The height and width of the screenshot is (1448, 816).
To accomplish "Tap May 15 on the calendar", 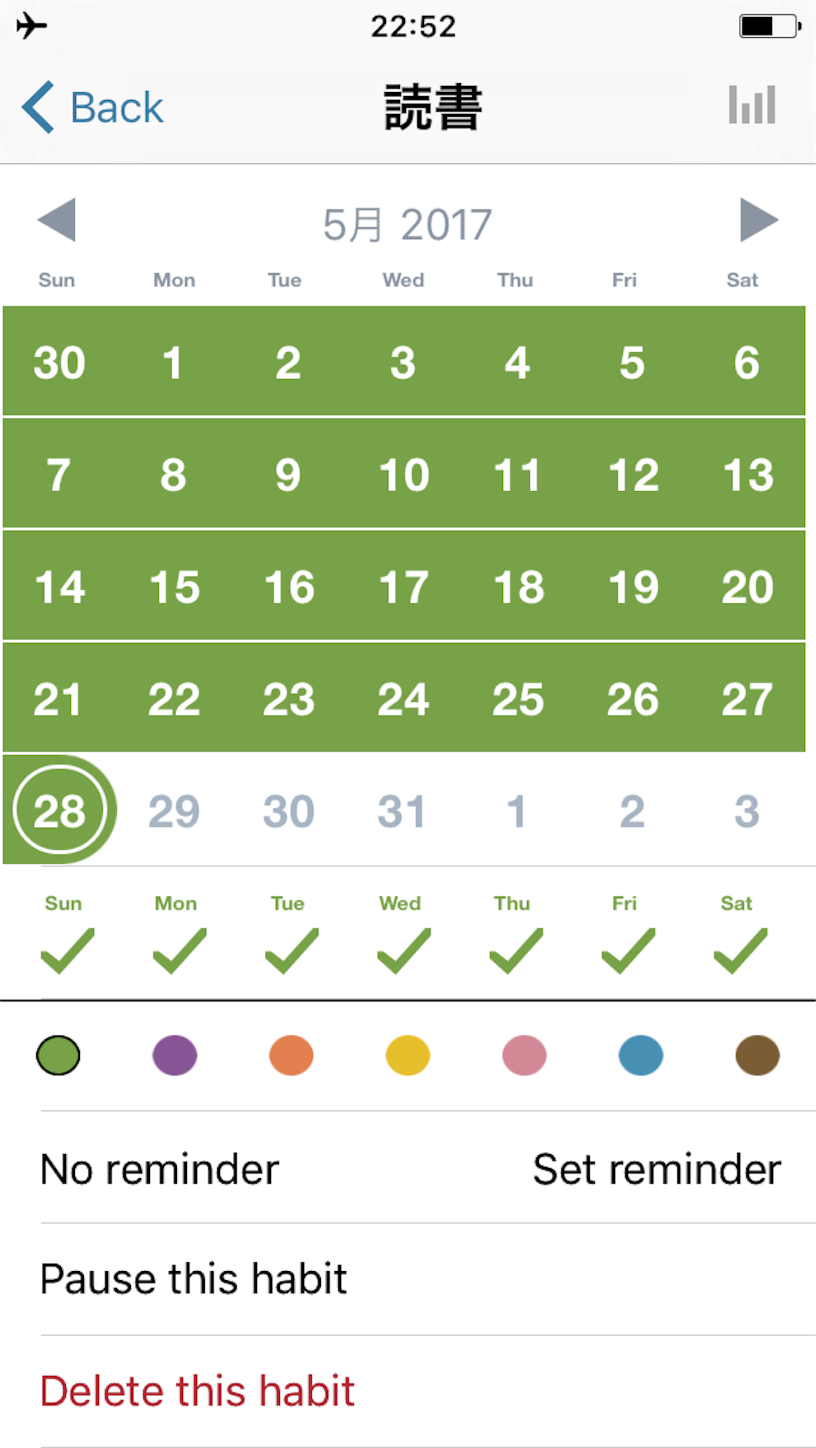I will tap(174, 586).
